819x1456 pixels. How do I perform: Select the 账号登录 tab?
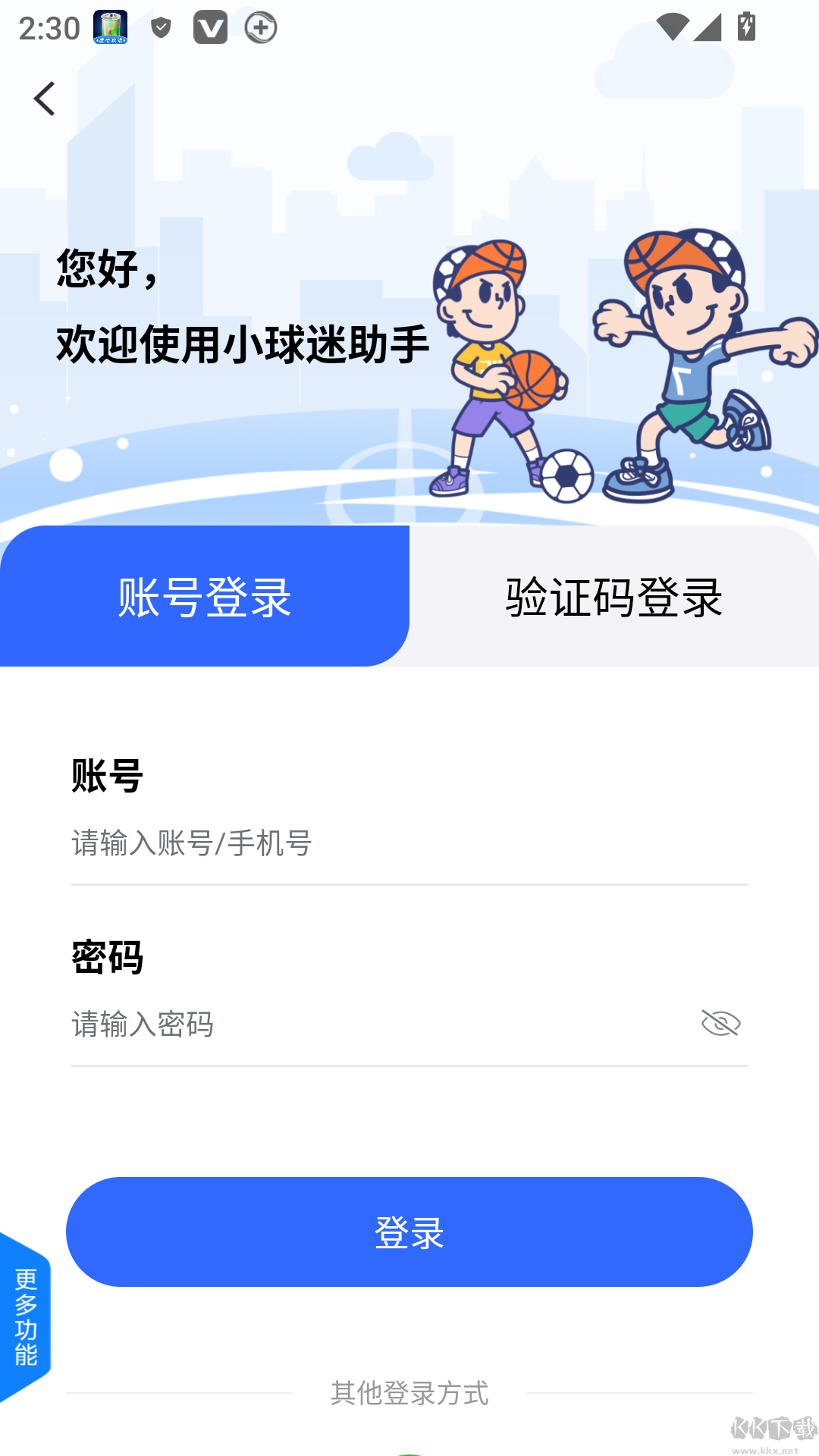tap(206, 597)
